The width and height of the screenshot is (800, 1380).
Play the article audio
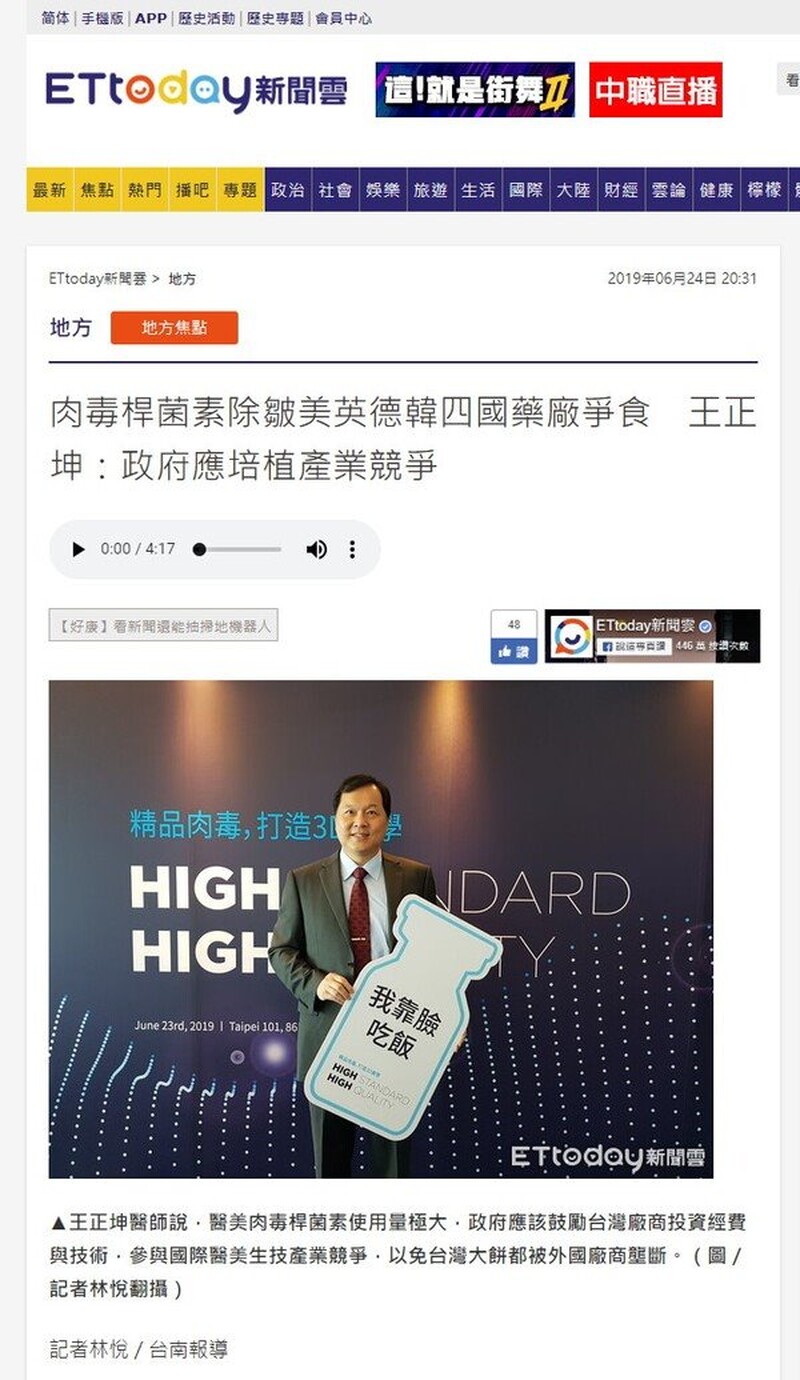[78, 549]
